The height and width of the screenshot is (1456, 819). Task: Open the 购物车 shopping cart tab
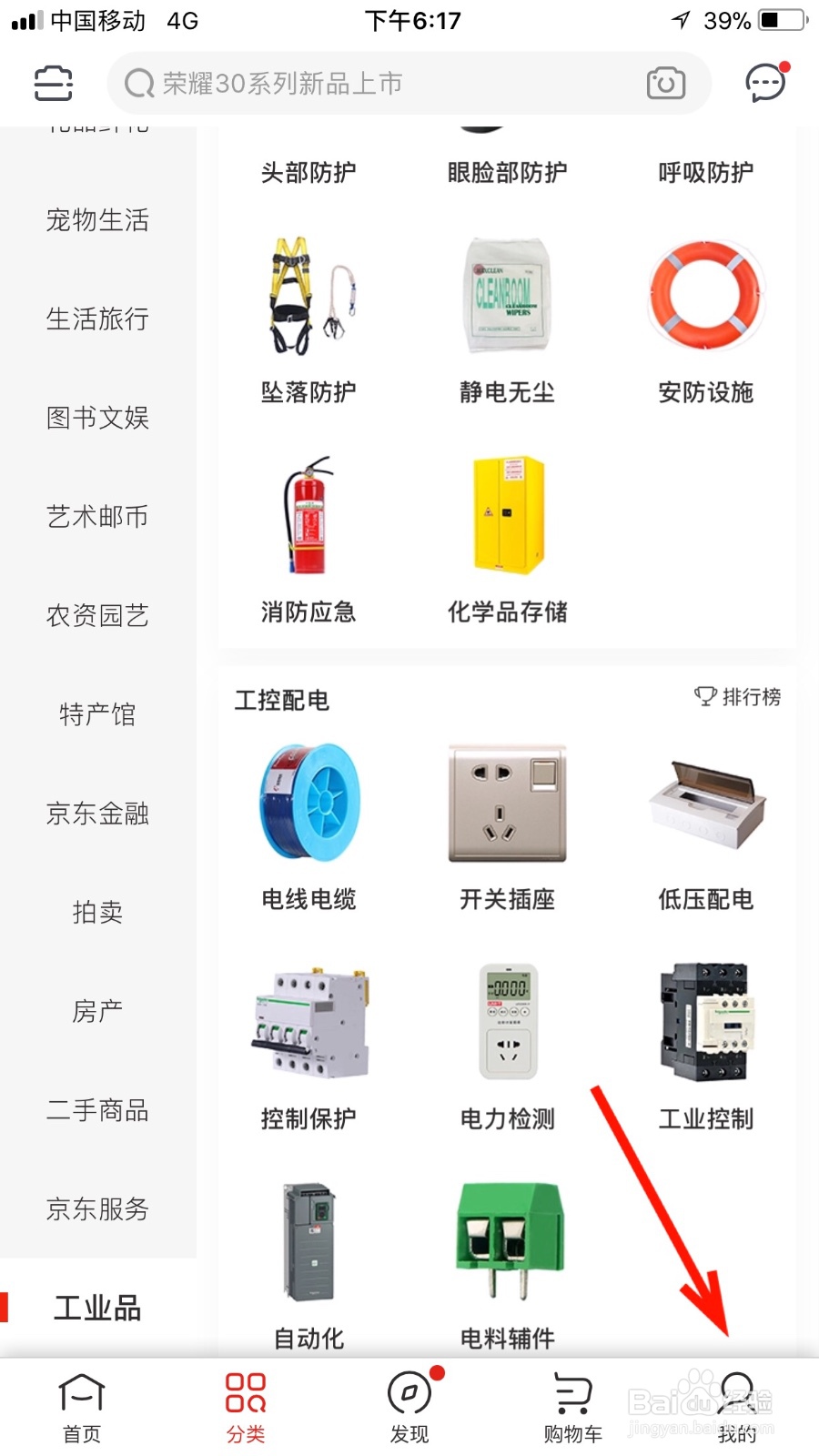[x=573, y=1407]
